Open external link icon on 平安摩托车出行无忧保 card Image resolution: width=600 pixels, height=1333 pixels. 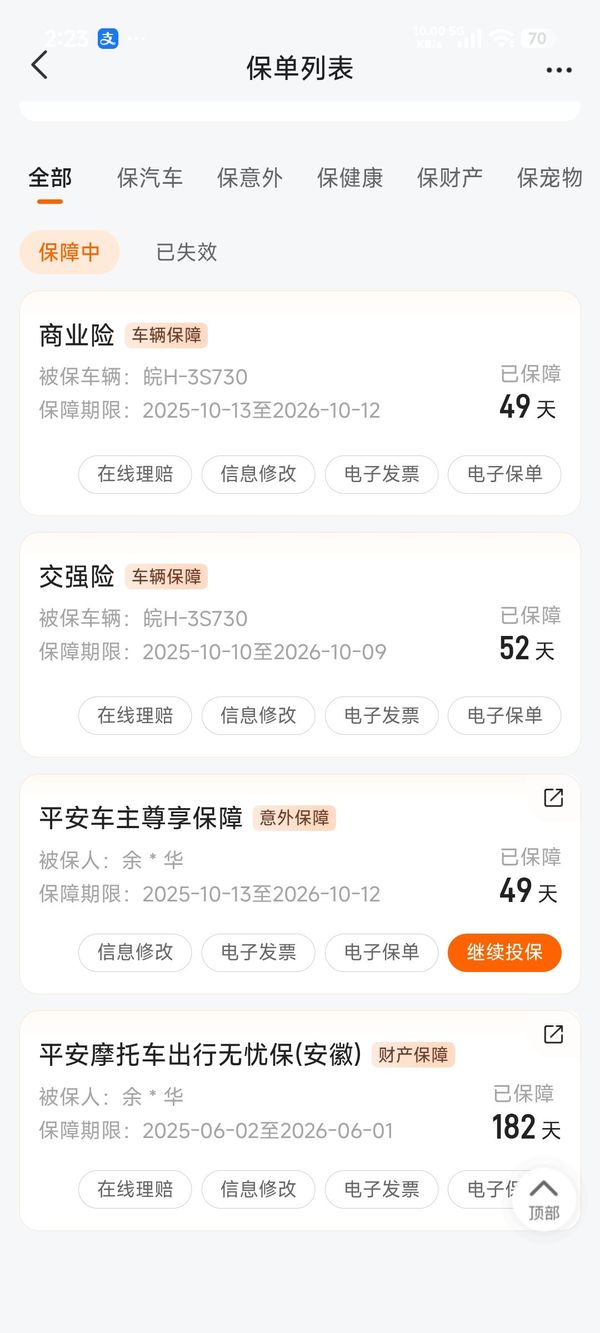click(x=553, y=1033)
